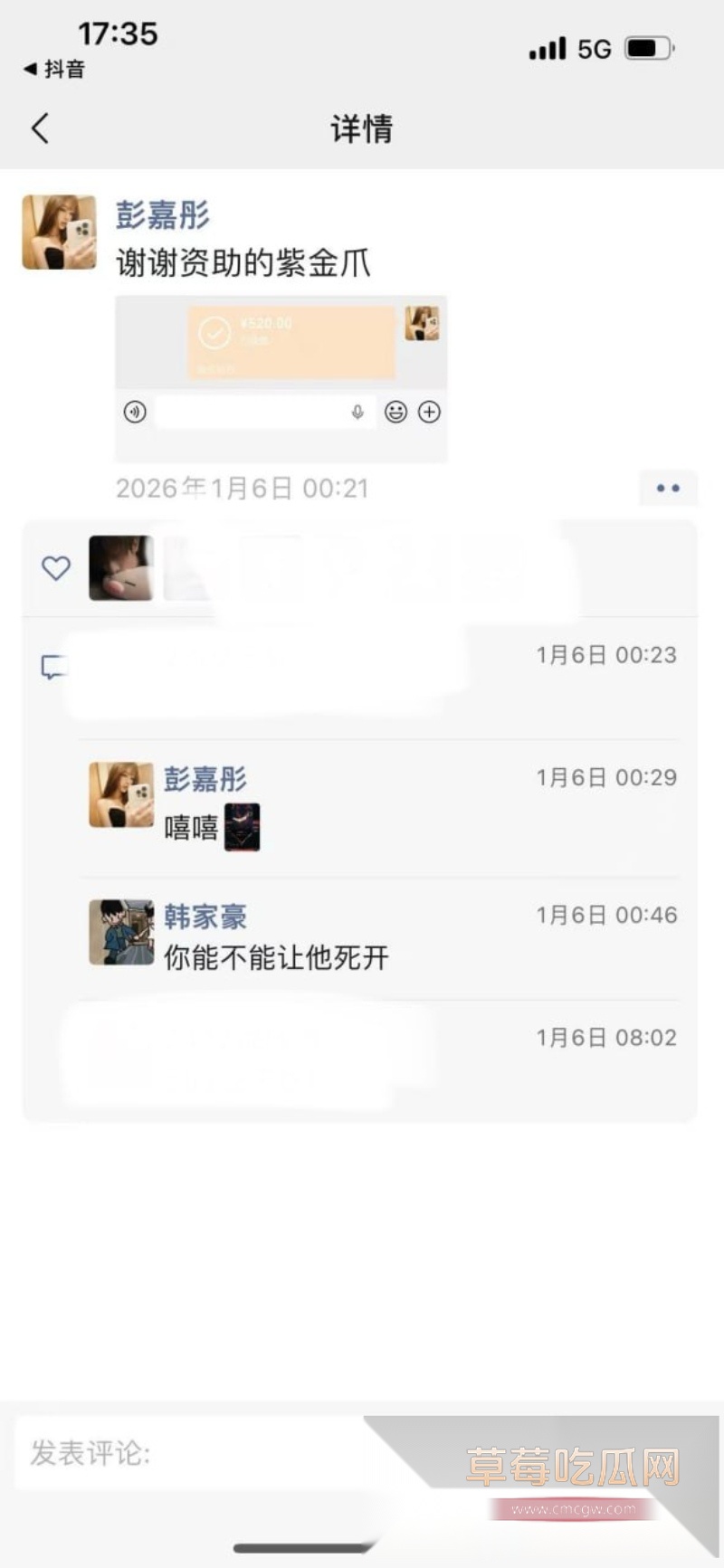Toggle the heart to like the post
Viewport: 724px width, 1568px height.
pyautogui.click(x=56, y=567)
